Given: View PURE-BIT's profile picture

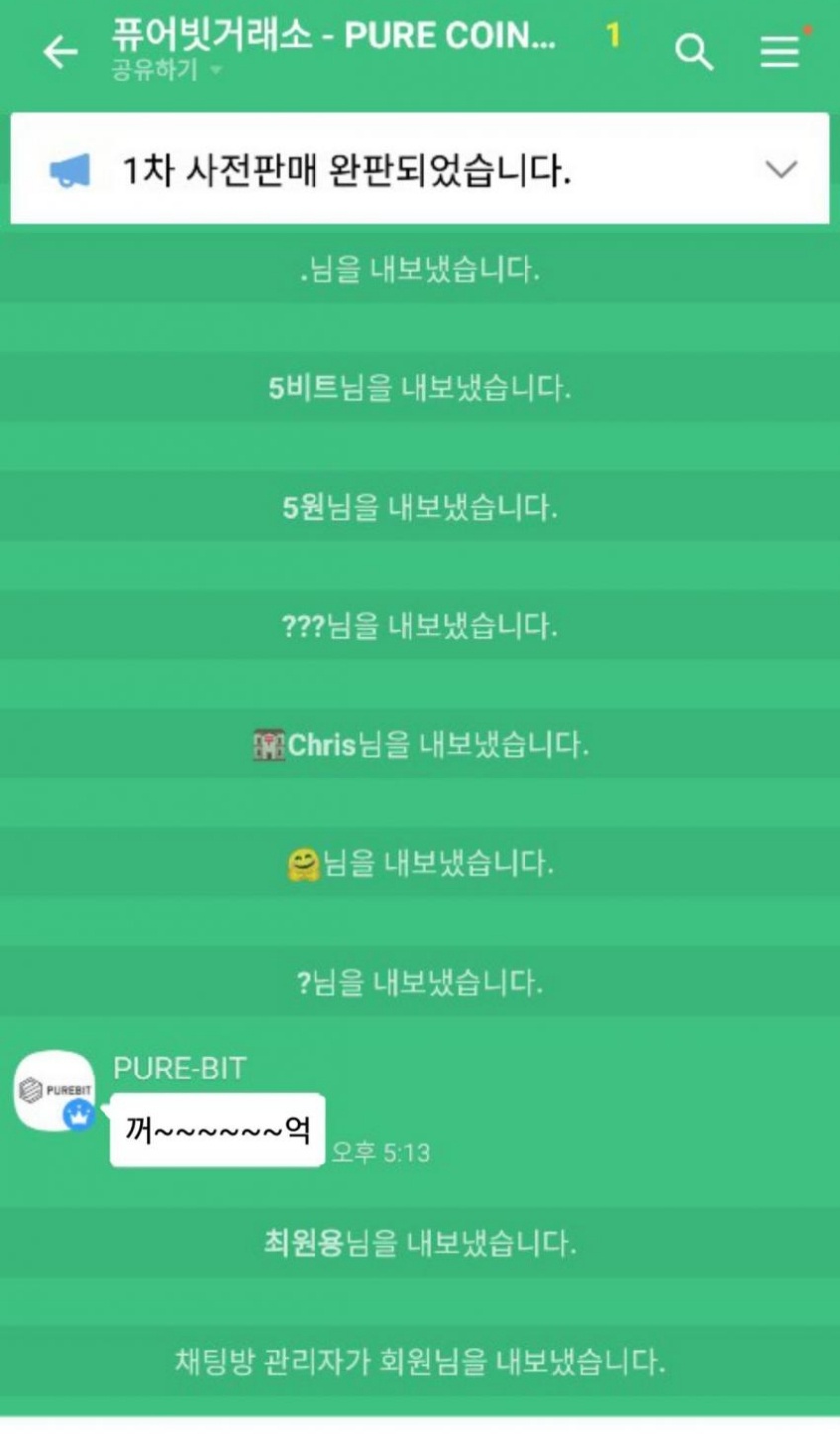Looking at the screenshot, I should 55,1090.
